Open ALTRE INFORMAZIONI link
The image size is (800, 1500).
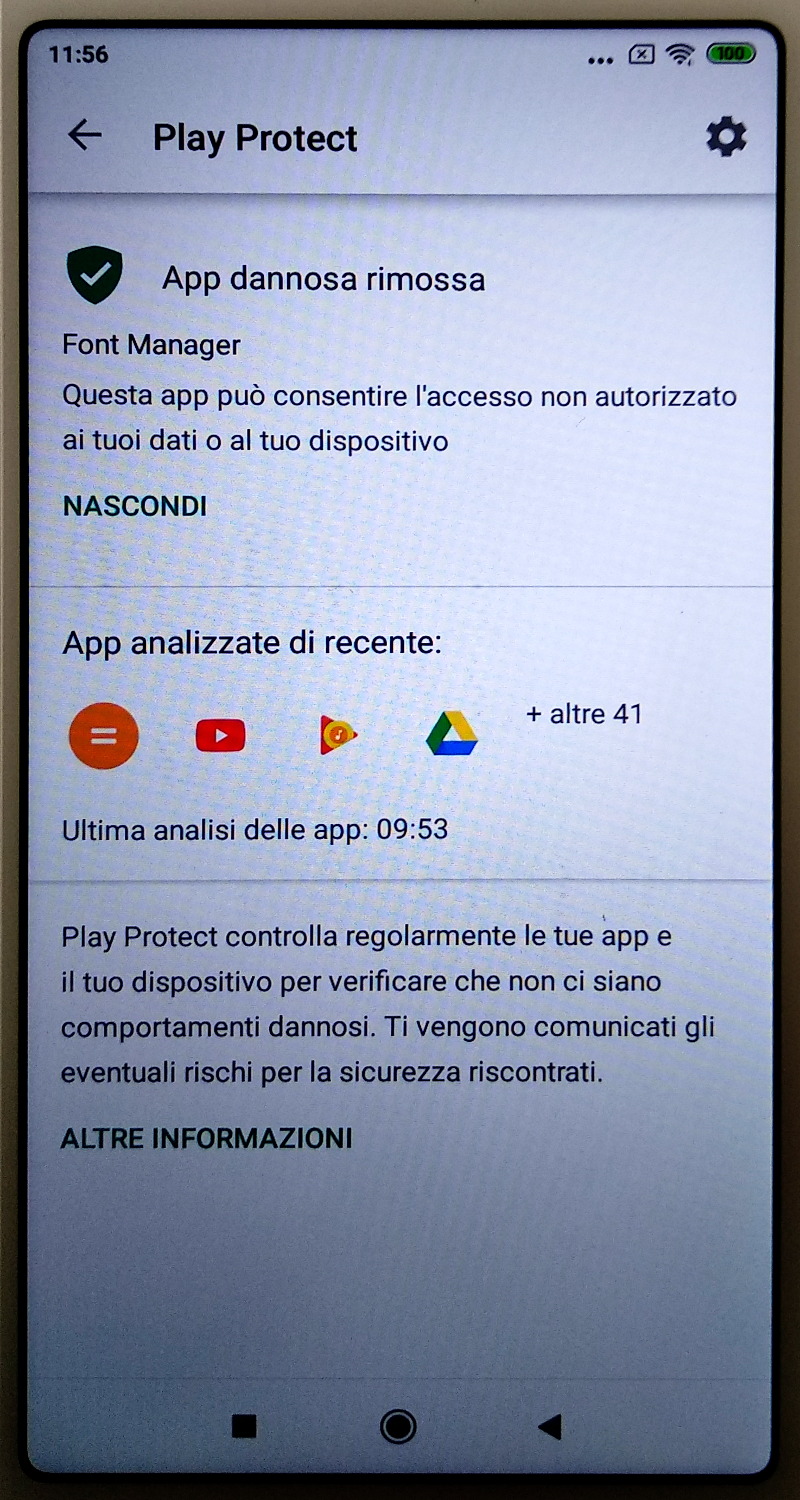pyautogui.click(x=207, y=1138)
